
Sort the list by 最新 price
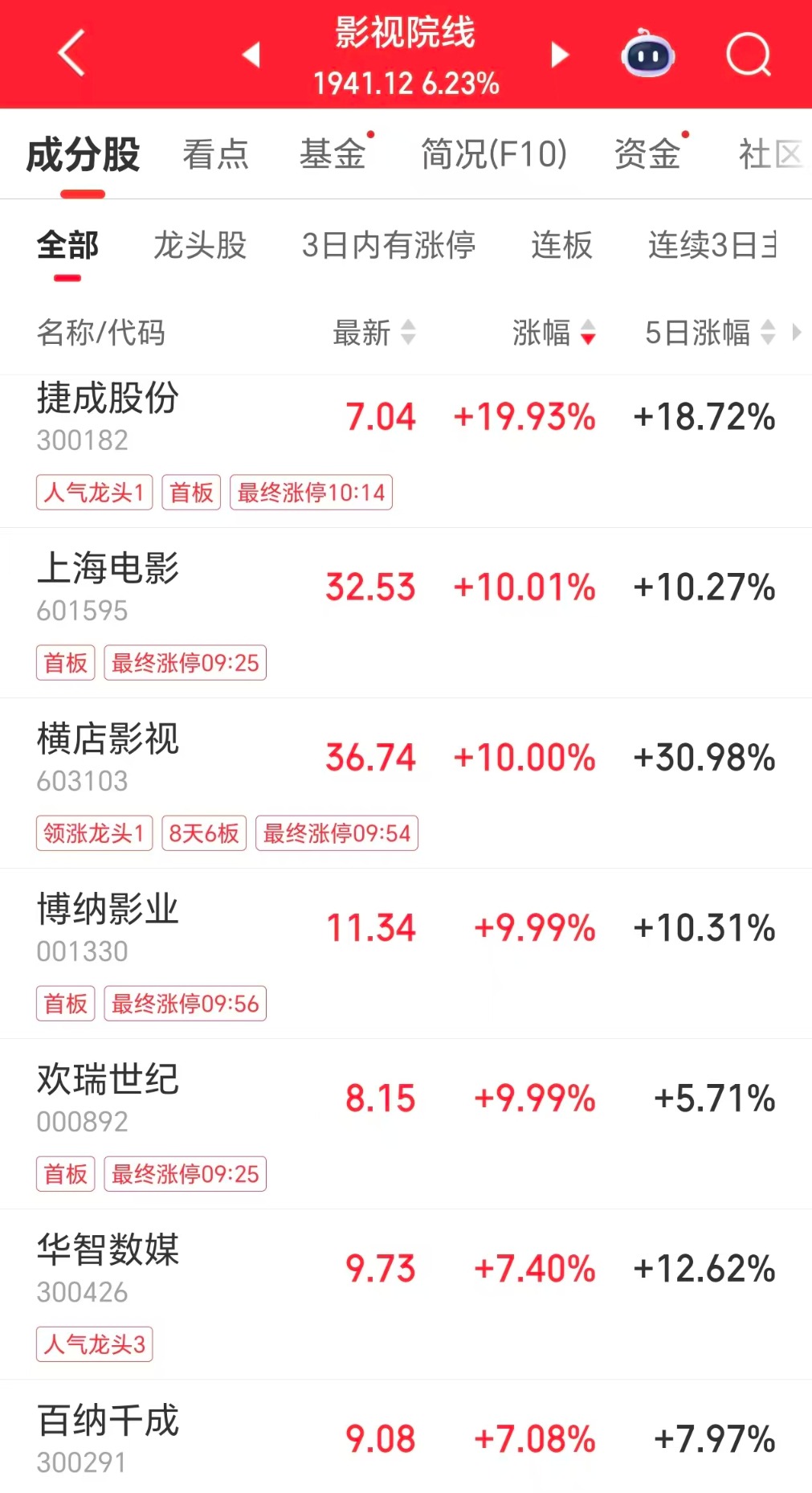(373, 333)
